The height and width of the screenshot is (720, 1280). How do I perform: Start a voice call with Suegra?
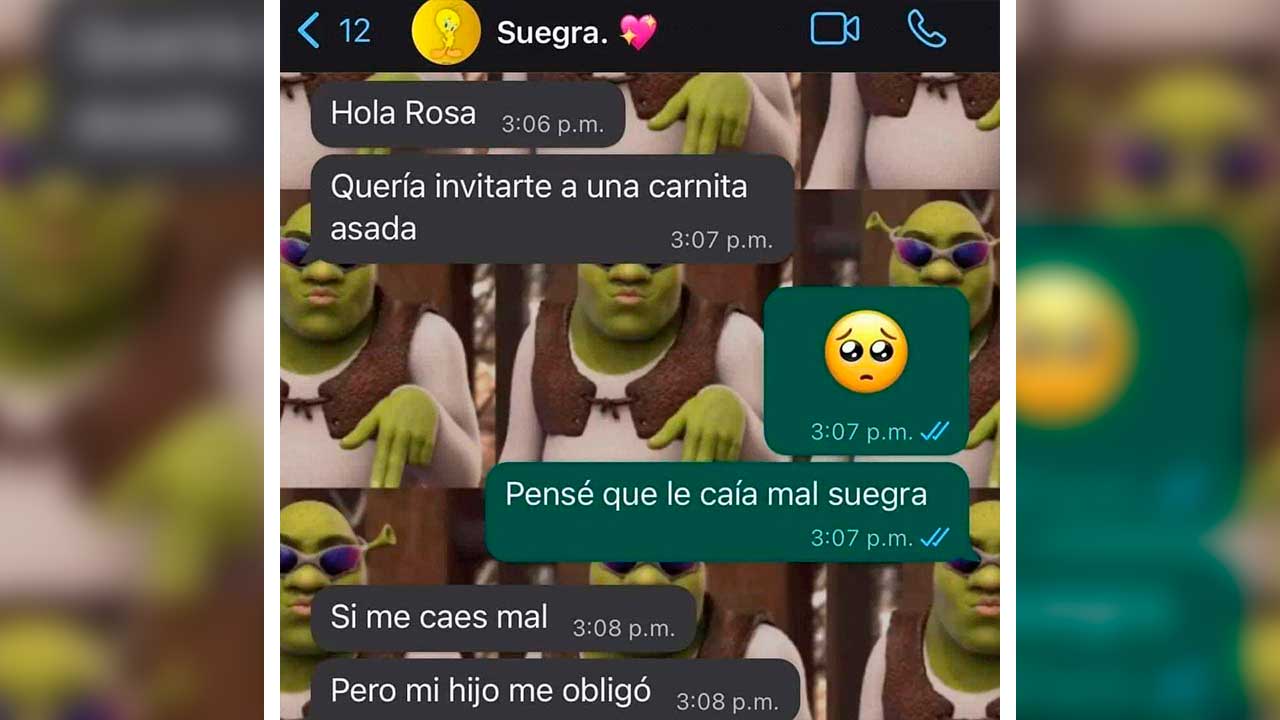926,30
